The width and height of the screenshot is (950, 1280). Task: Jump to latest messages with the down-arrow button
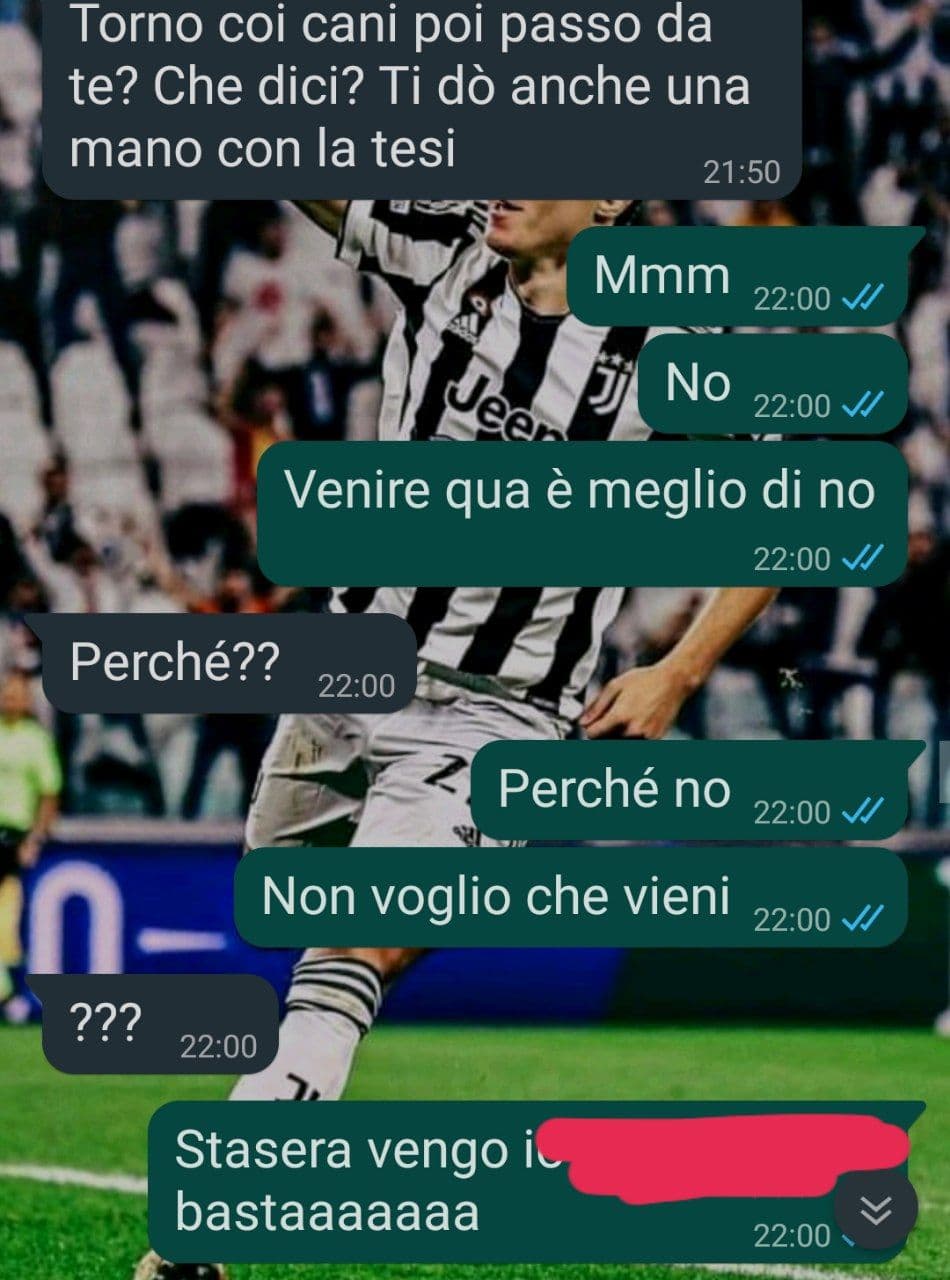(x=875, y=1211)
